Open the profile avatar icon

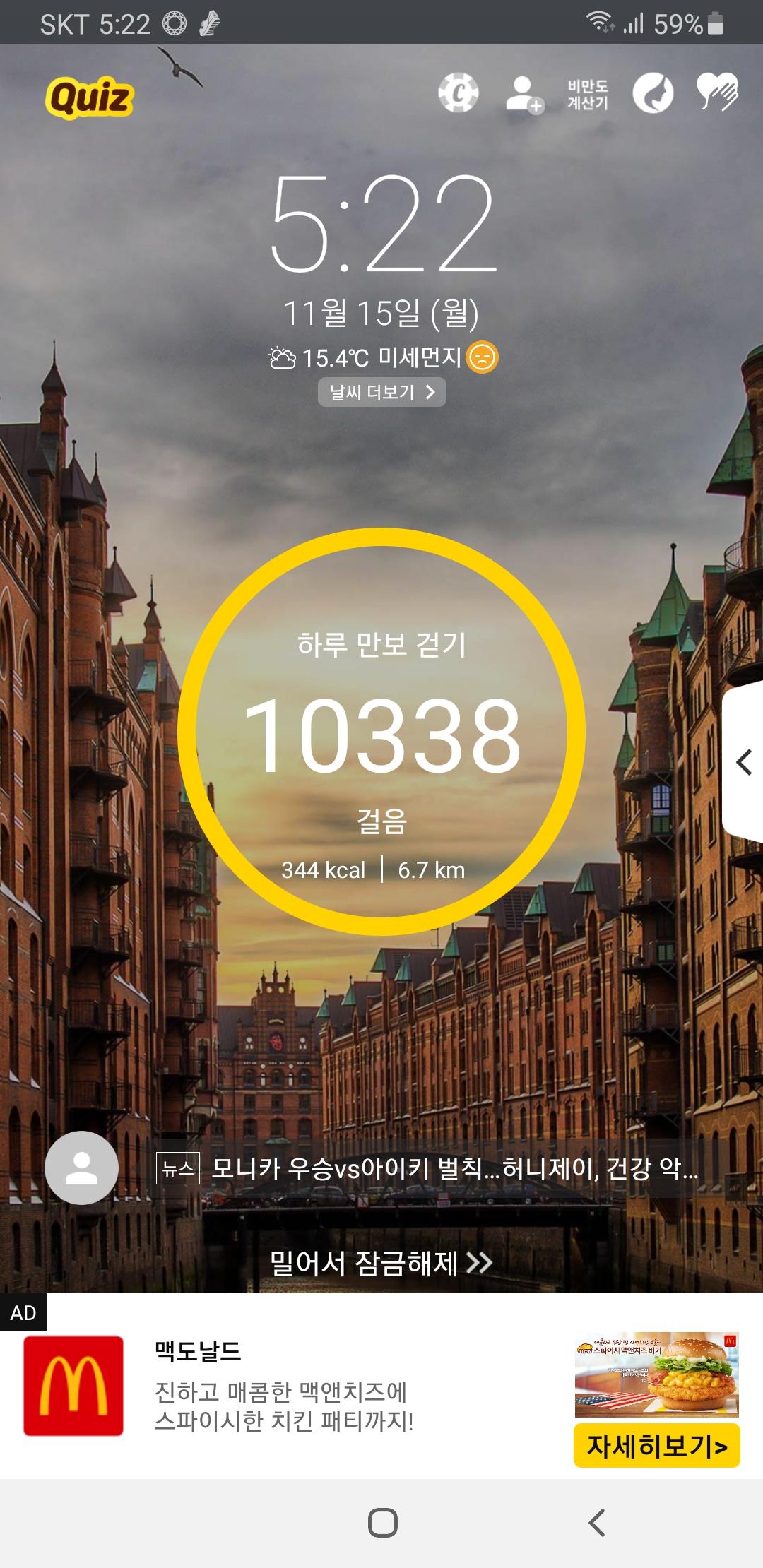pyautogui.click(x=81, y=1168)
